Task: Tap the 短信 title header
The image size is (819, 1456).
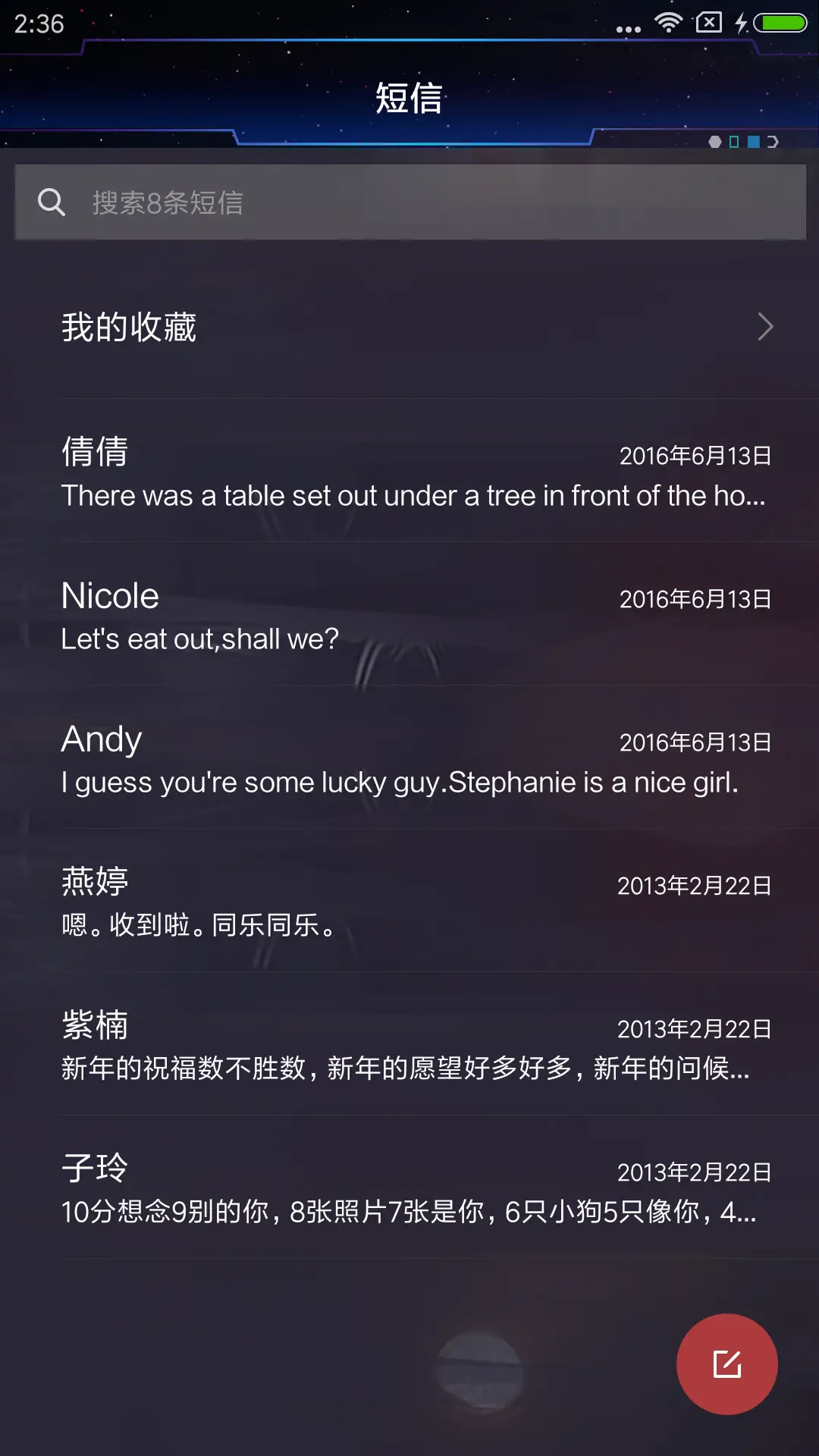Action: pyautogui.click(x=409, y=98)
